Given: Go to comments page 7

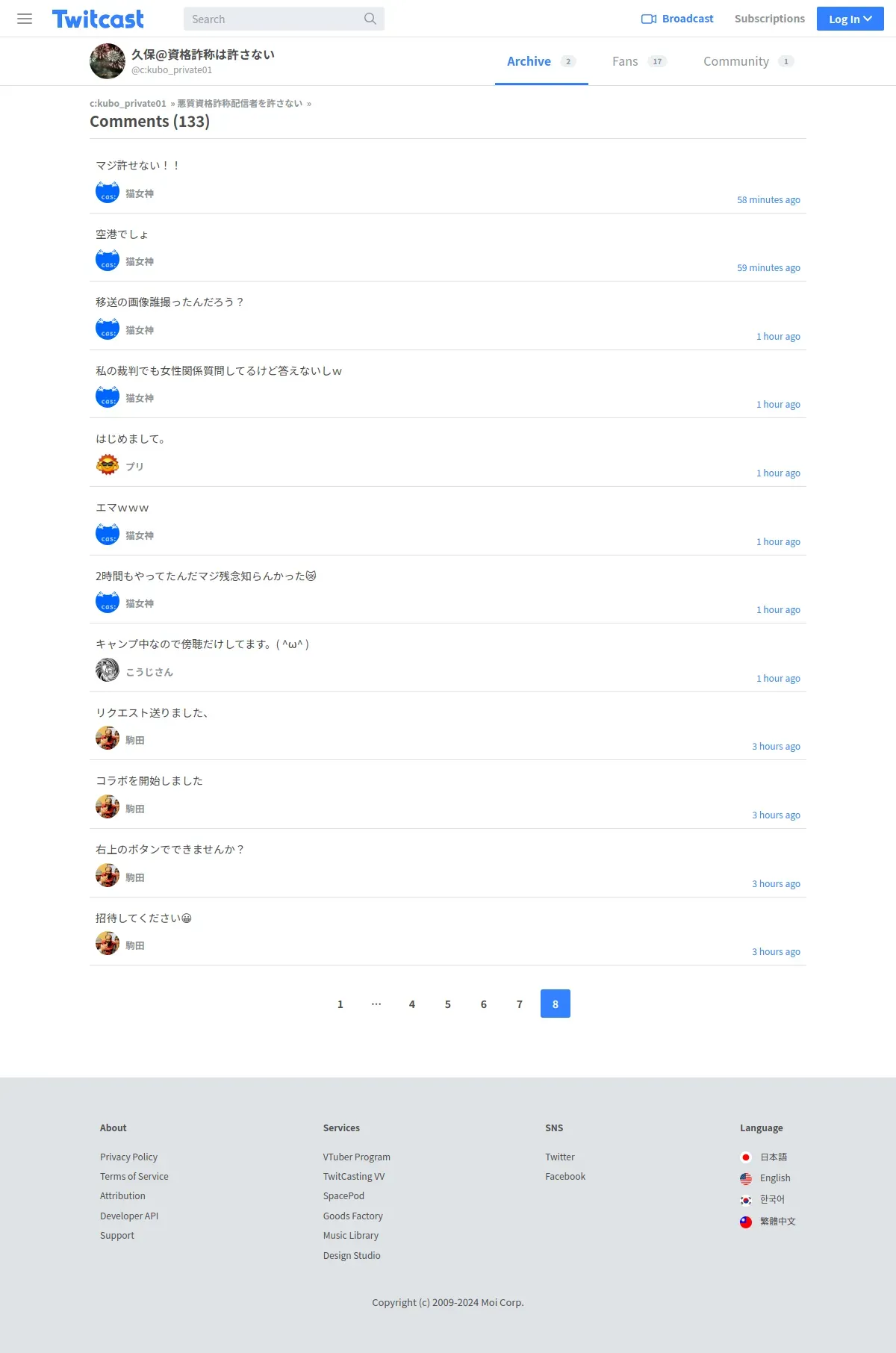Looking at the screenshot, I should pyautogui.click(x=520, y=1004).
